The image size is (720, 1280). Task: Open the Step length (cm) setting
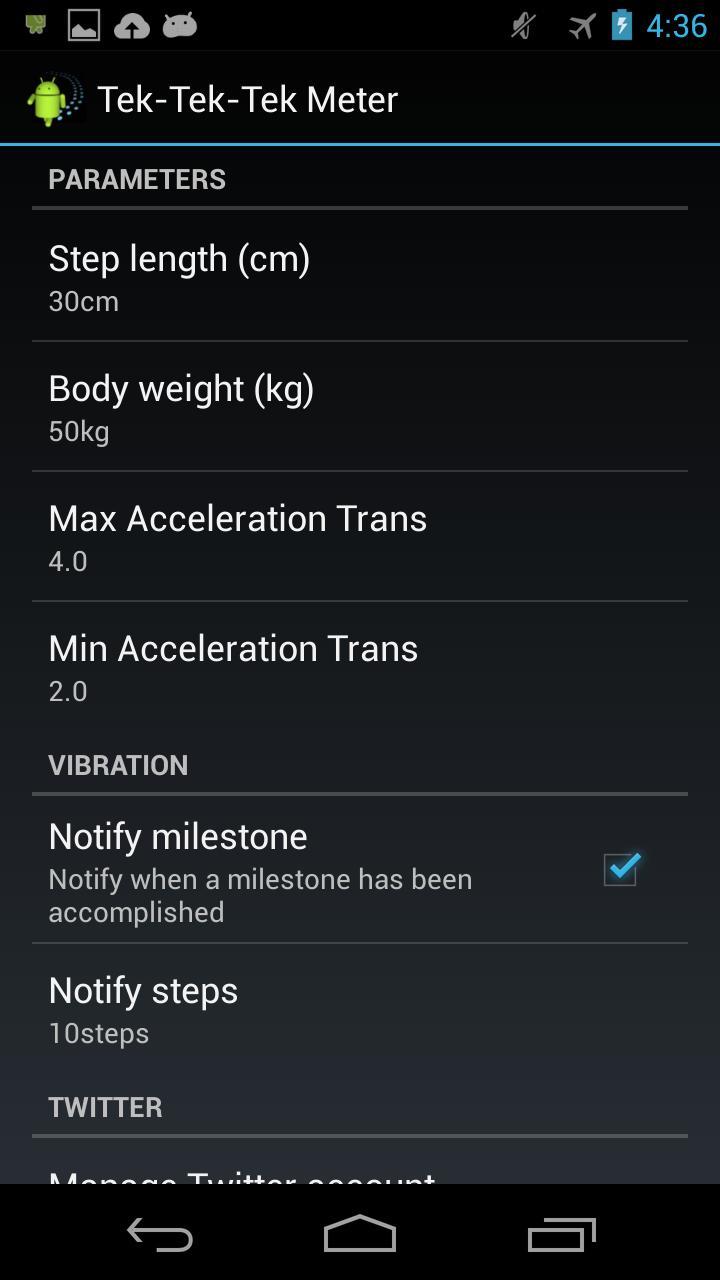[360, 276]
